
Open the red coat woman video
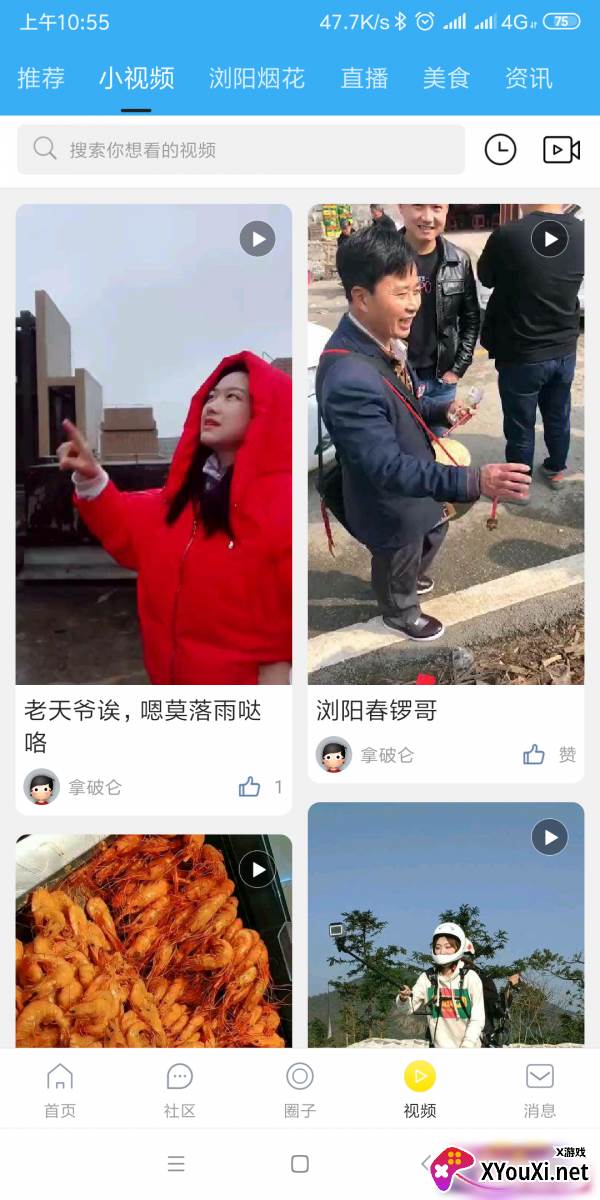[x=154, y=444]
